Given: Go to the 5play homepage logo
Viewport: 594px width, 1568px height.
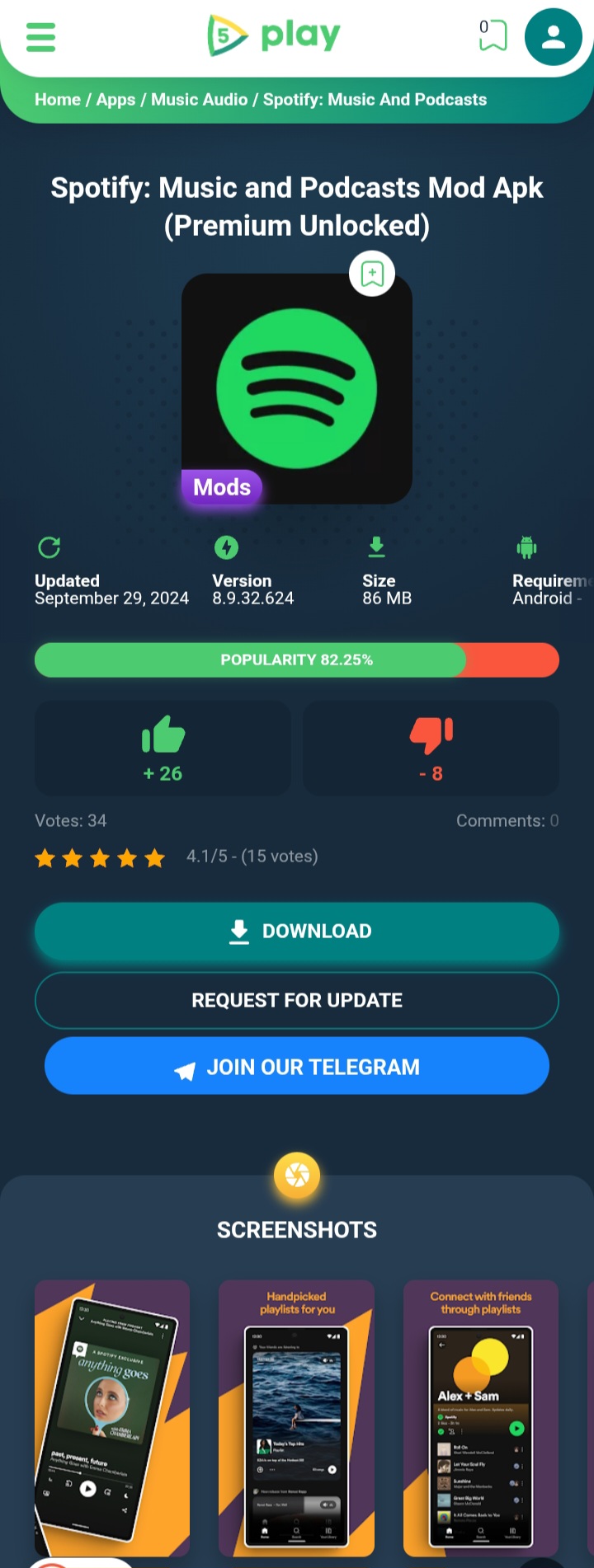Looking at the screenshot, I should [274, 35].
